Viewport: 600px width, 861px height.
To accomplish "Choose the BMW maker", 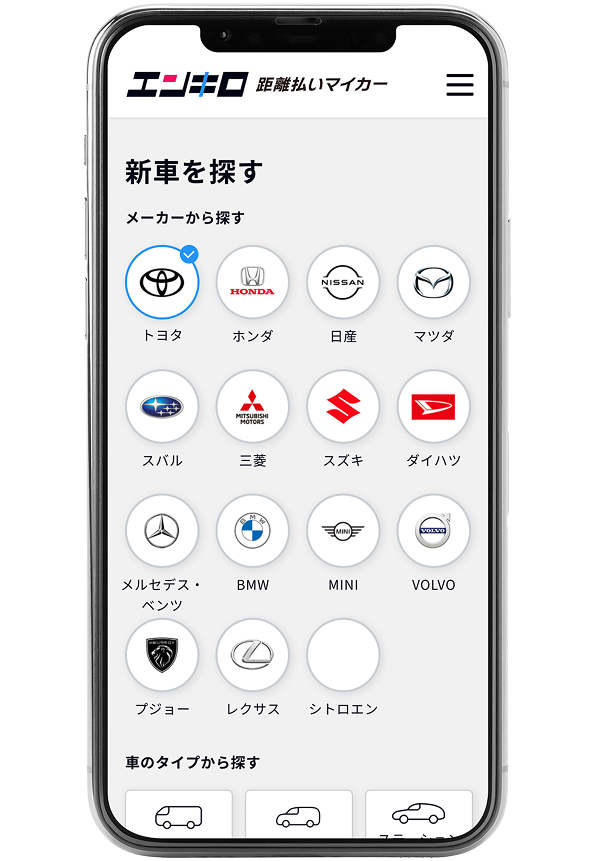I will pyautogui.click(x=252, y=531).
